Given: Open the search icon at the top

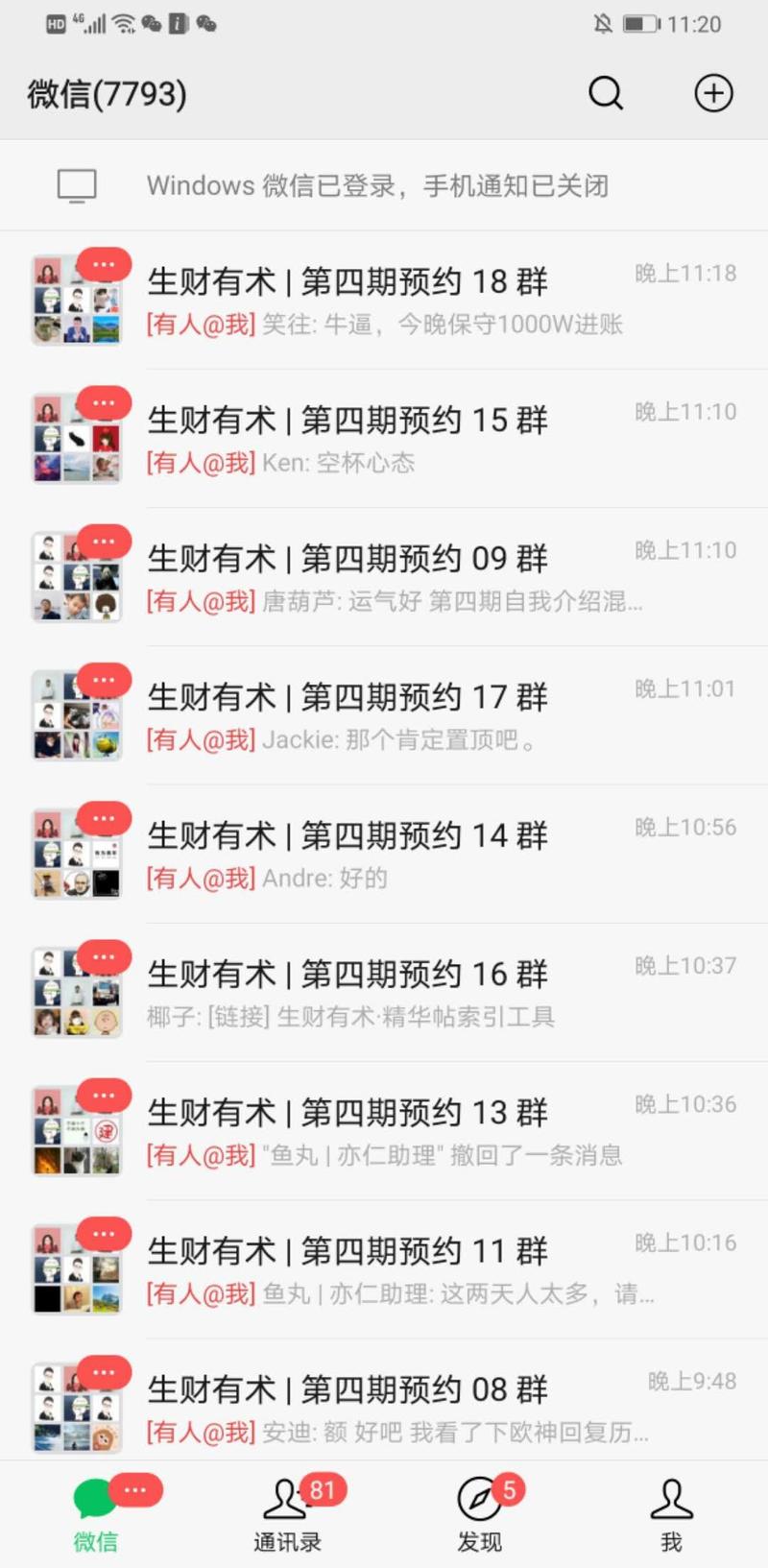Looking at the screenshot, I should click(x=606, y=93).
